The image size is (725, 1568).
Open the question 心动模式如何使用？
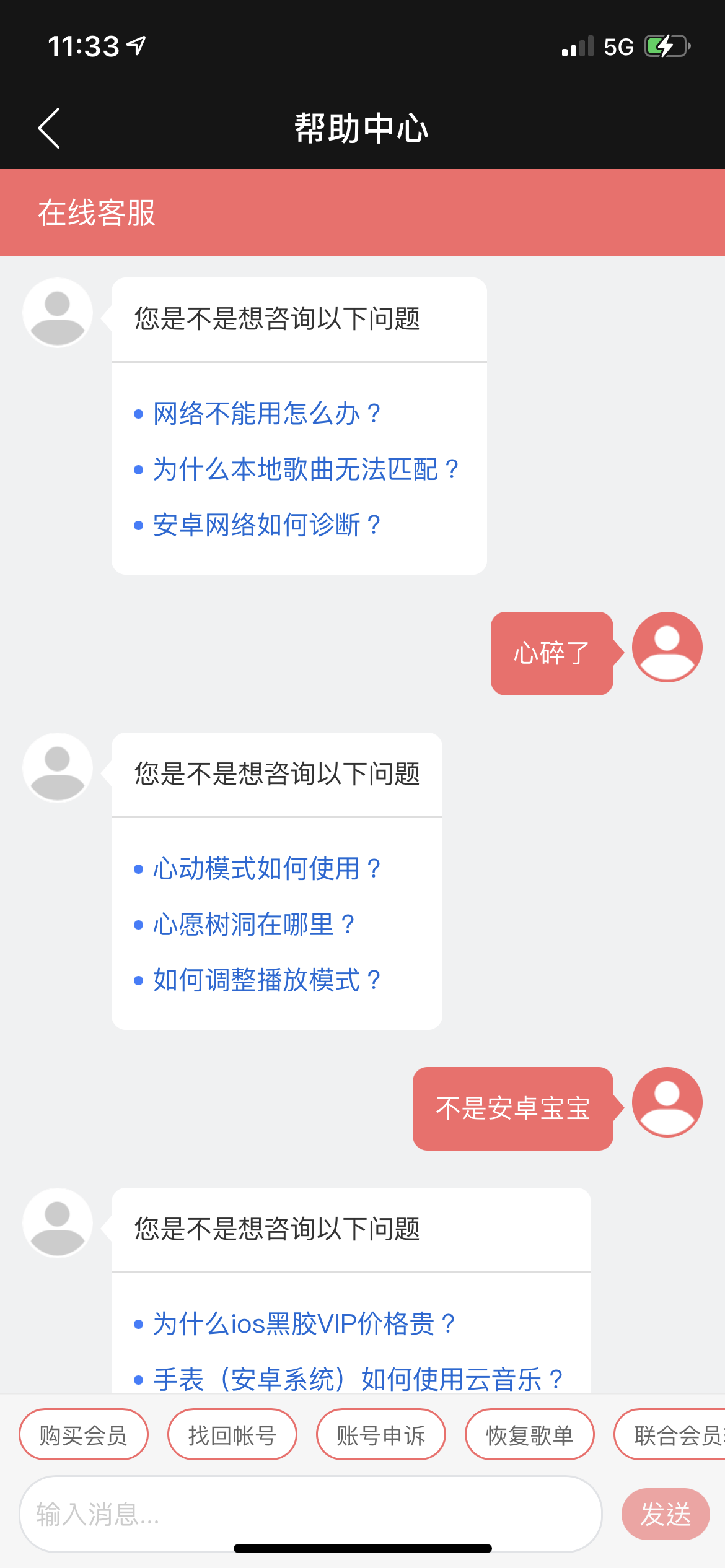tap(266, 869)
